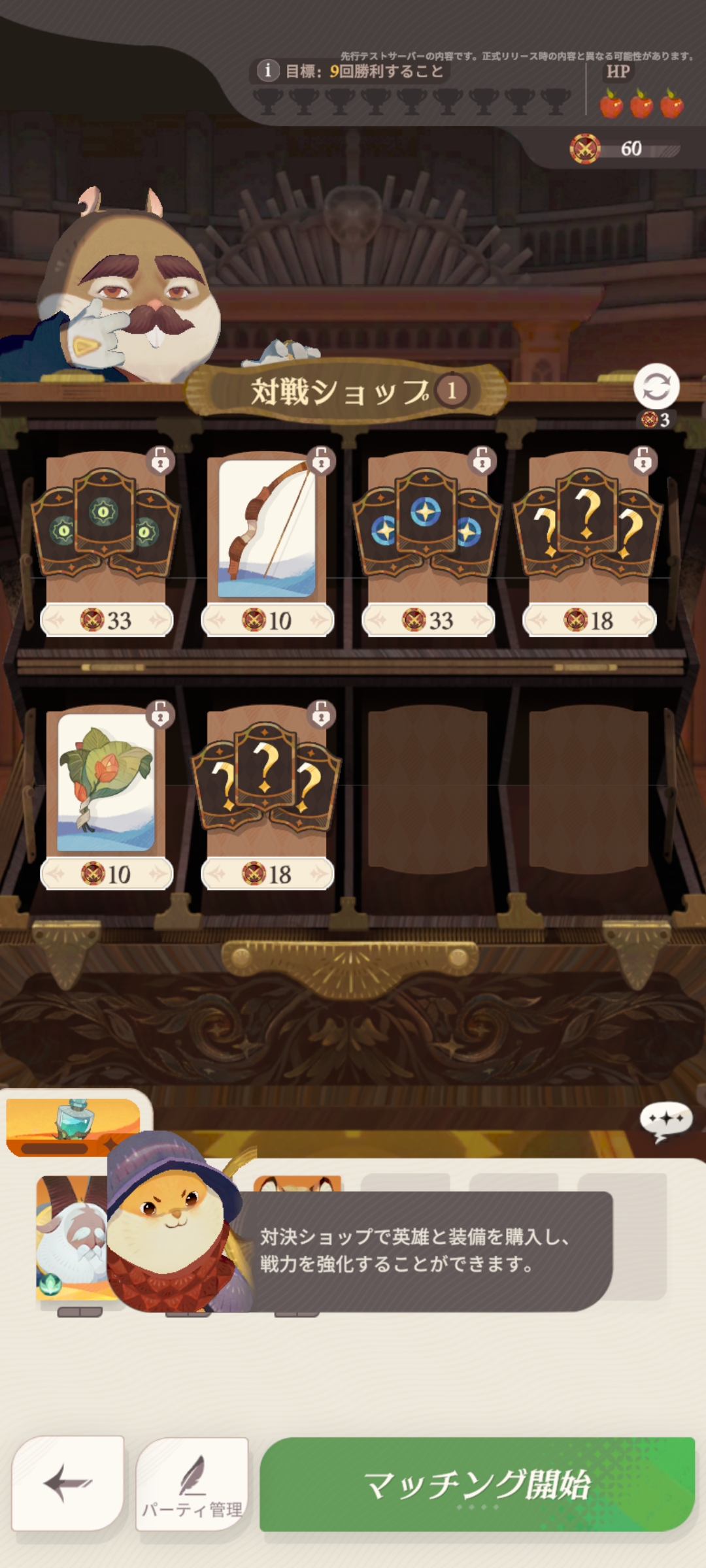Lock the bow card in the shop

[x=321, y=460]
